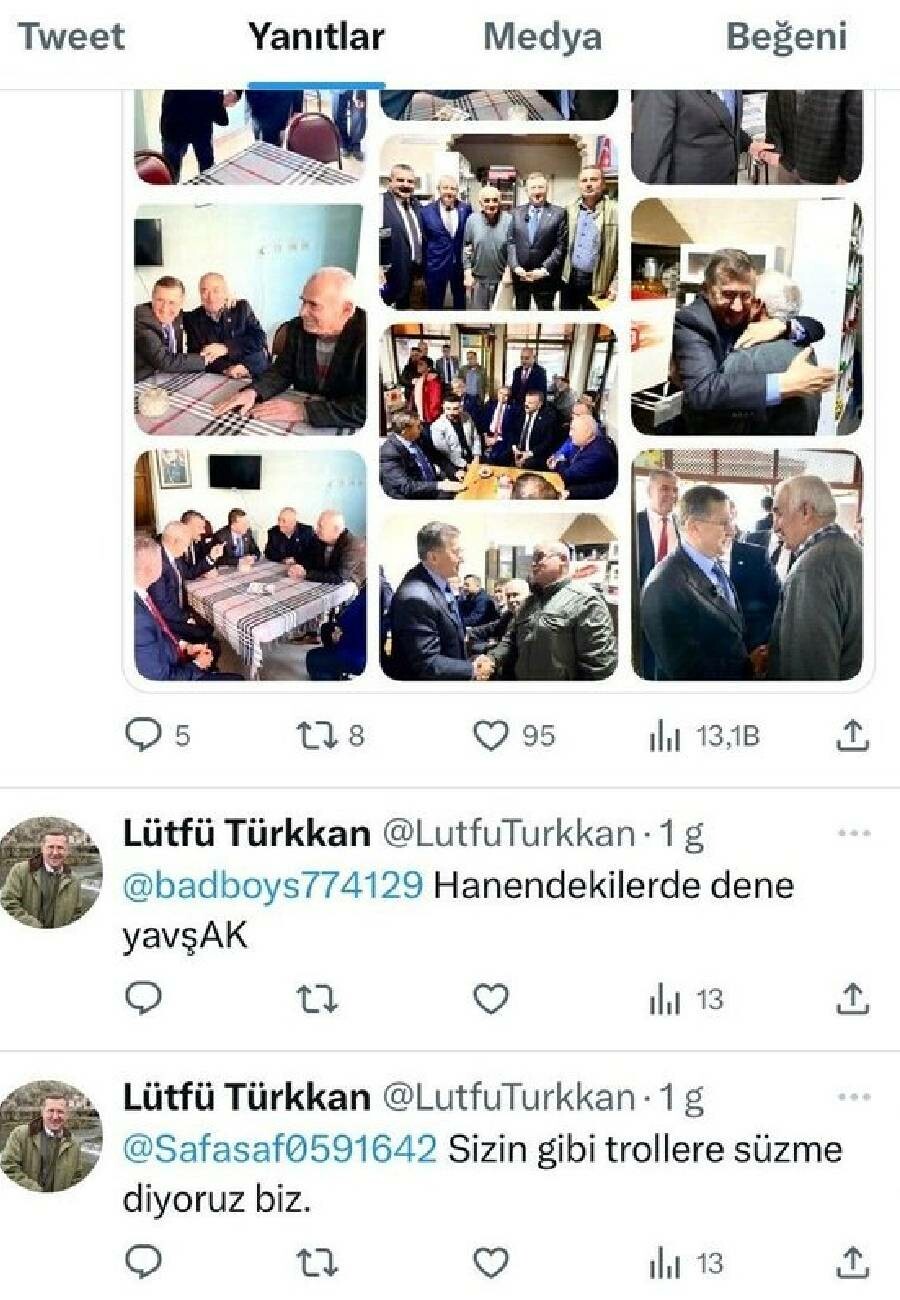Share the reply to @Safasaf0591642

[851, 1263]
